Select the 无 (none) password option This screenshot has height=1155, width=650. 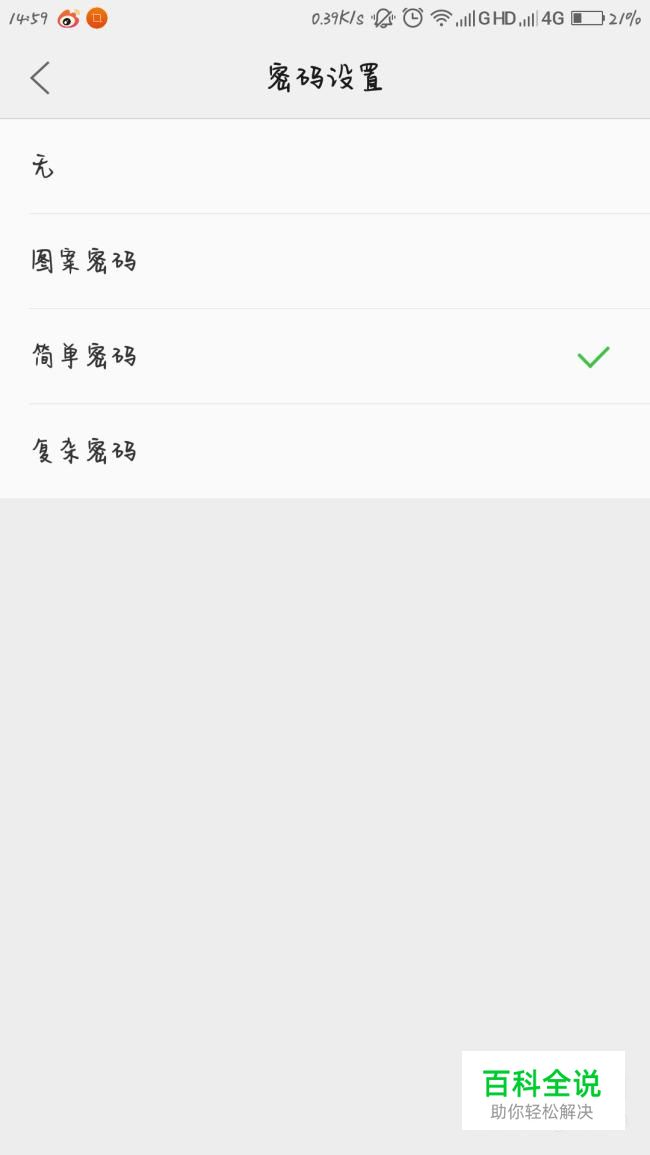coord(325,166)
